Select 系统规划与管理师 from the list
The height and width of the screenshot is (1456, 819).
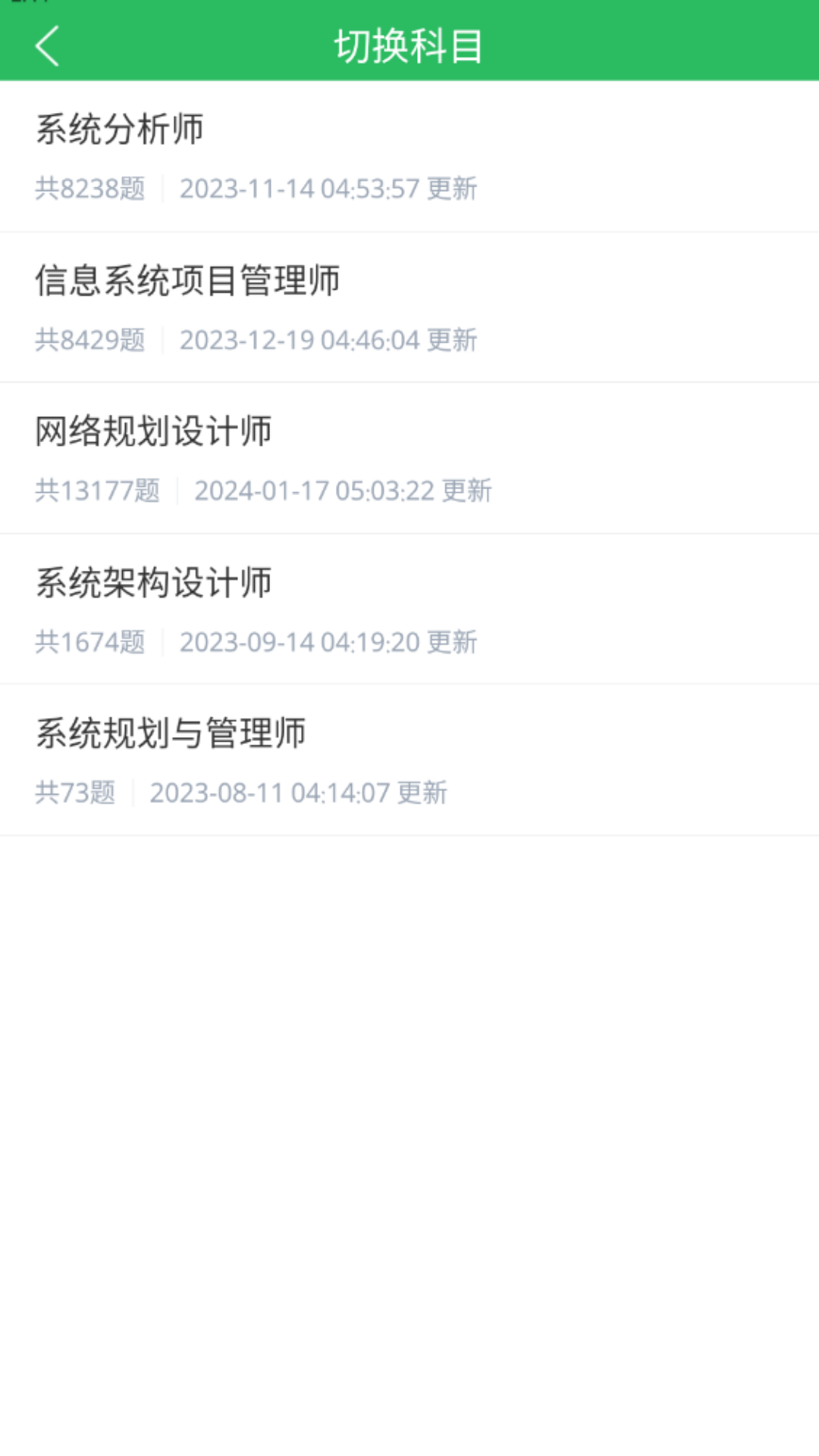pyautogui.click(x=173, y=731)
